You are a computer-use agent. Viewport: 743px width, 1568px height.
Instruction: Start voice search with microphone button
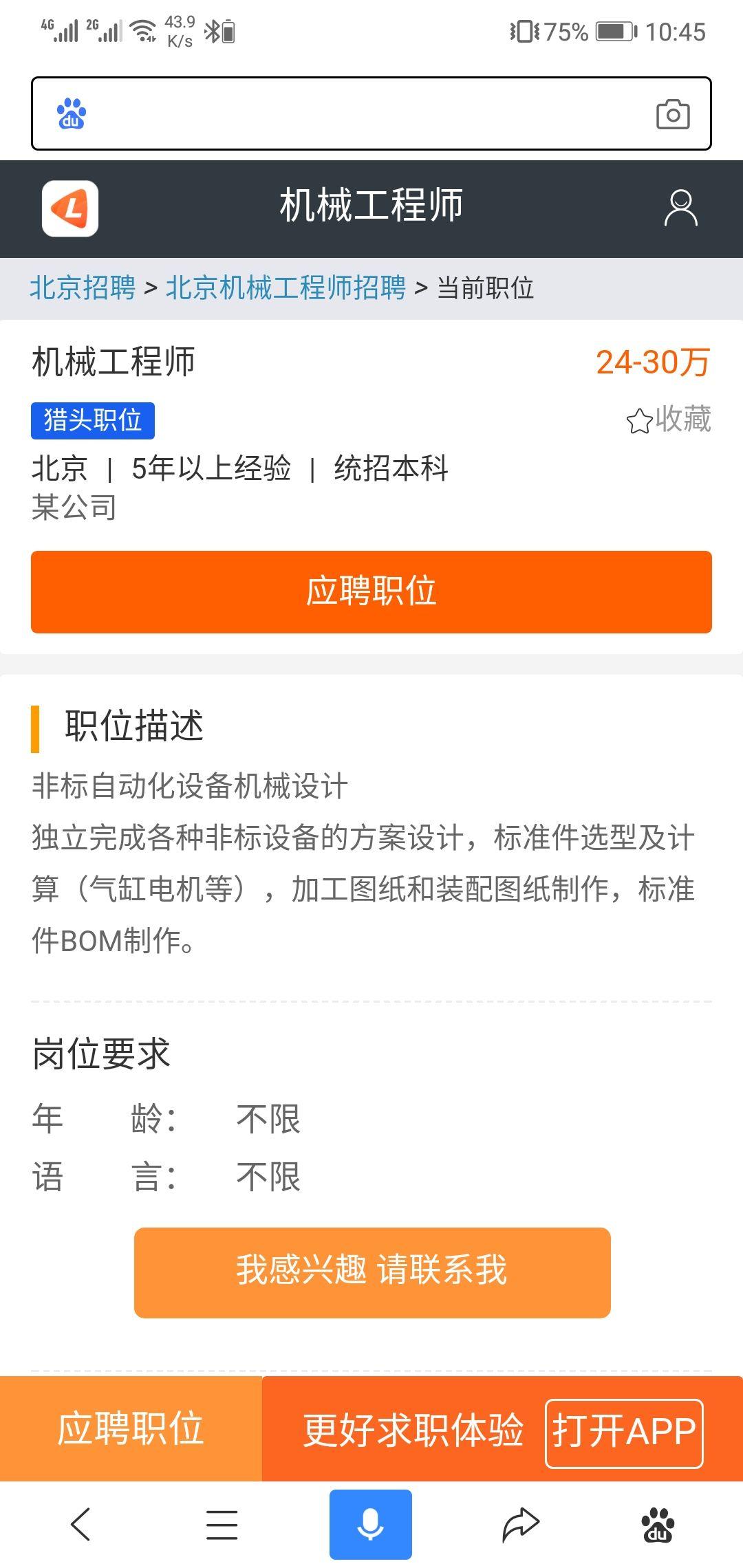tap(370, 1524)
